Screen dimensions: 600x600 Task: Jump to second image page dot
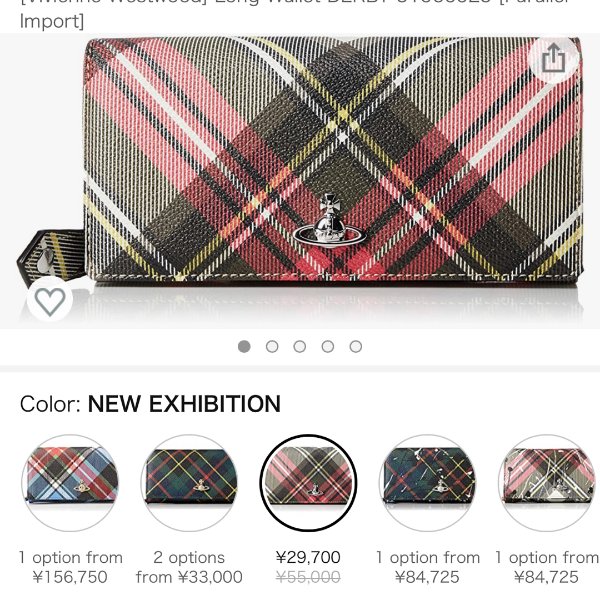272,346
